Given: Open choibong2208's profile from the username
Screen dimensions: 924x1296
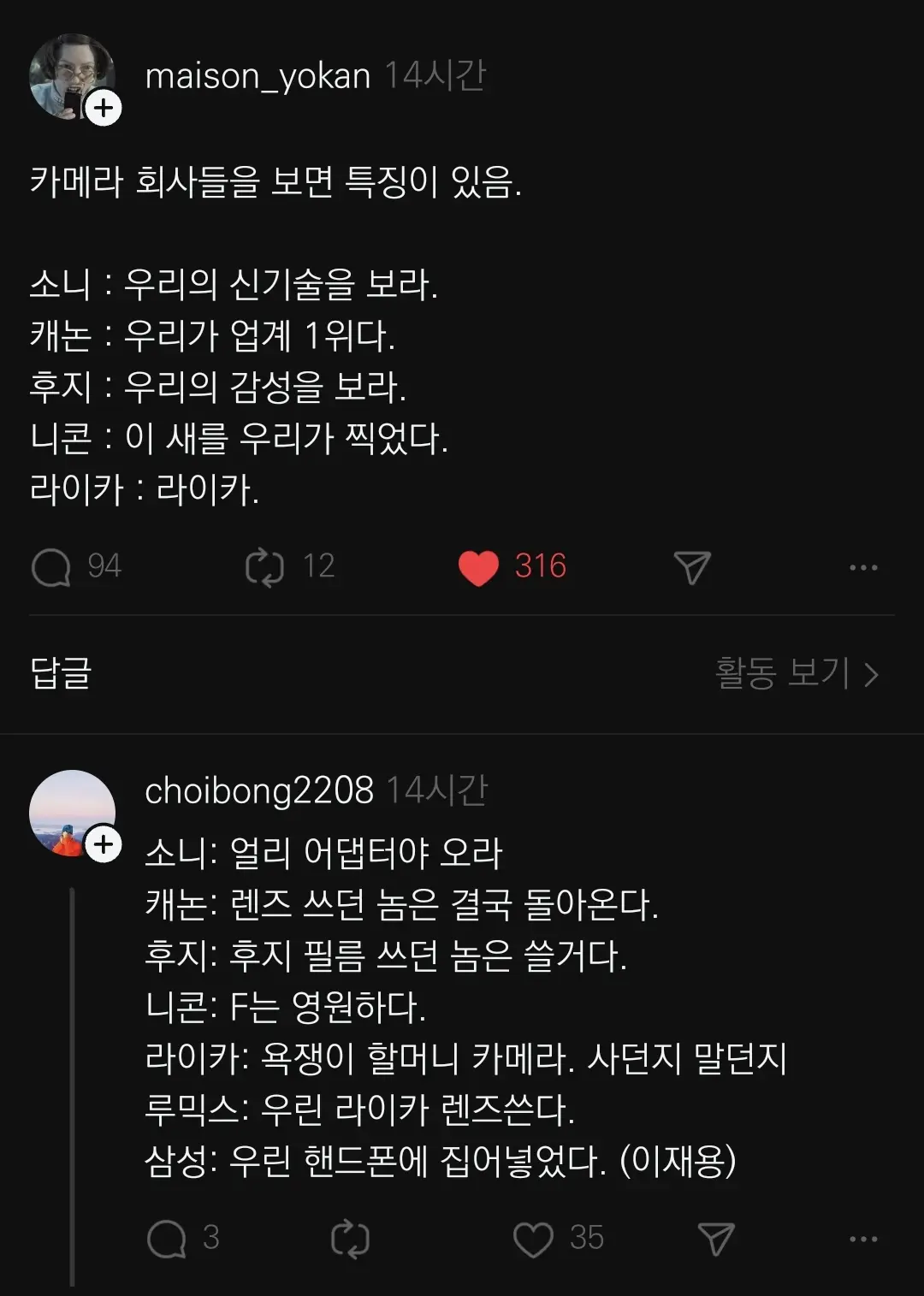Looking at the screenshot, I should (259, 791).
